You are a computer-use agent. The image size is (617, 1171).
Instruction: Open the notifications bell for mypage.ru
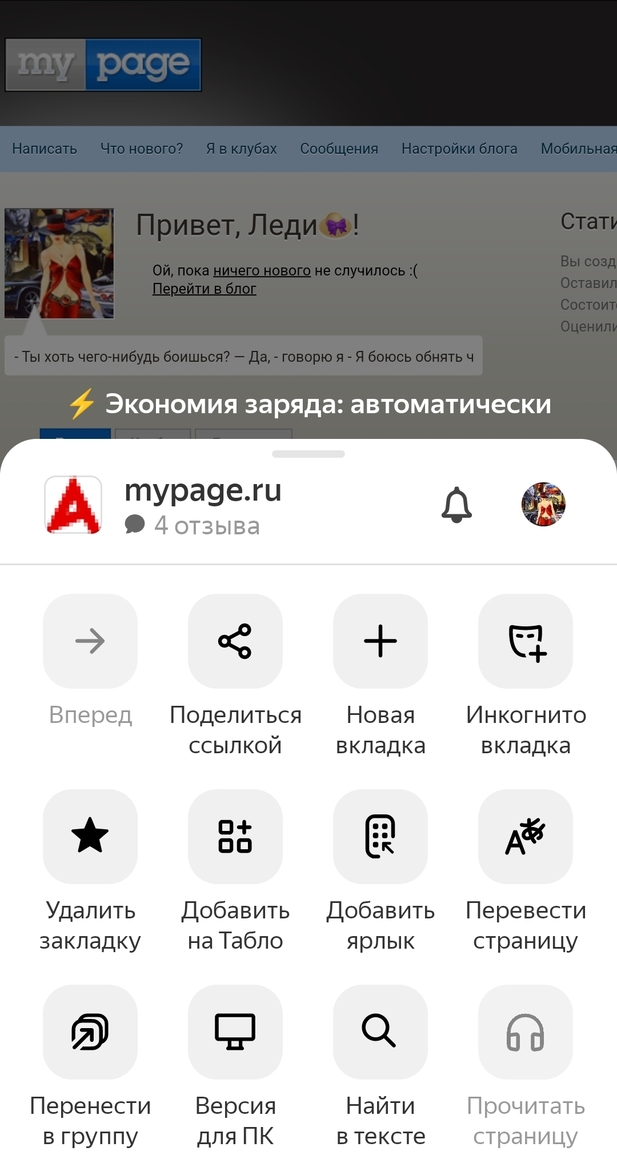[456, 504]
